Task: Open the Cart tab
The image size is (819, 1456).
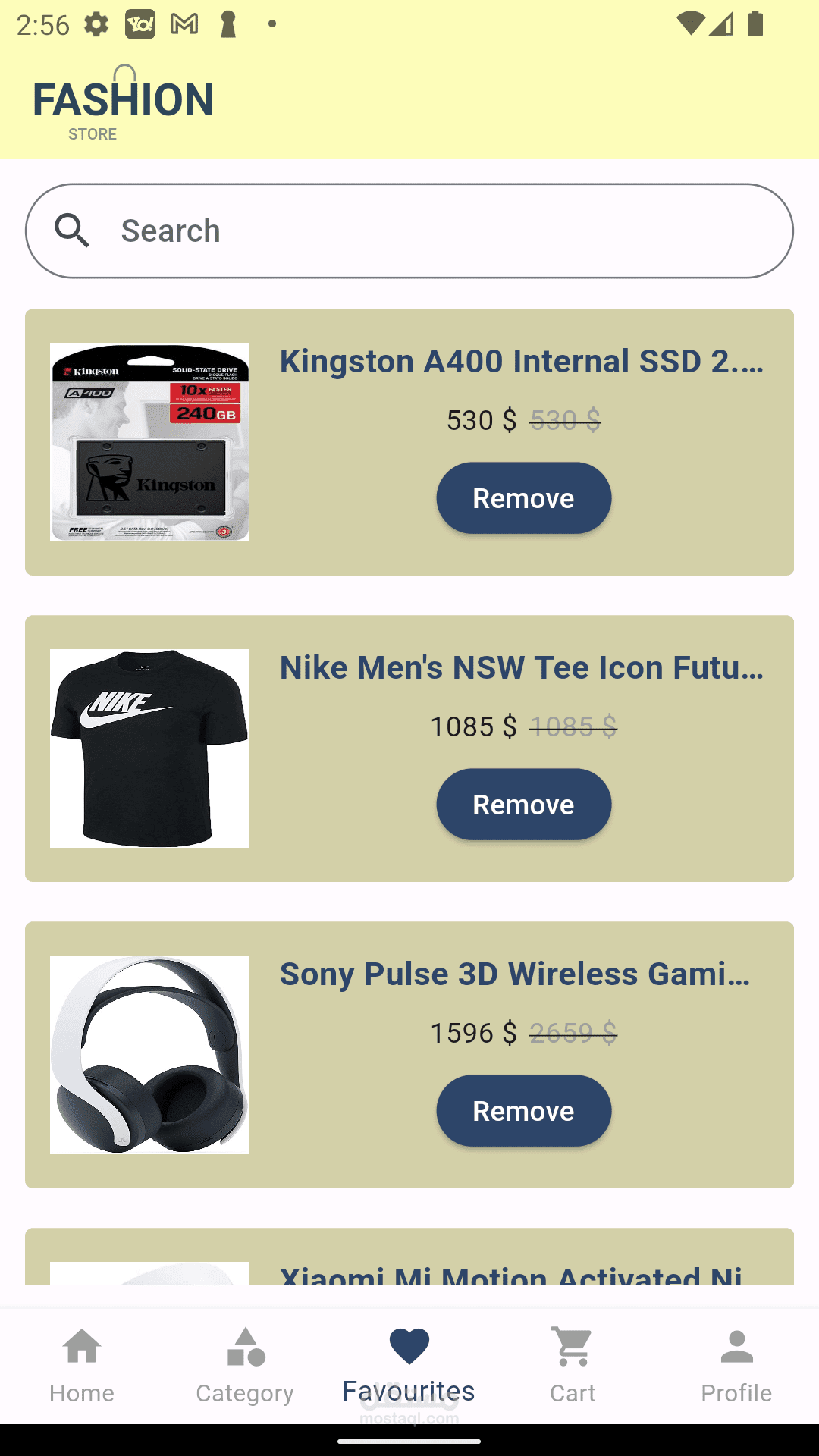Action: coord(573,1367)
